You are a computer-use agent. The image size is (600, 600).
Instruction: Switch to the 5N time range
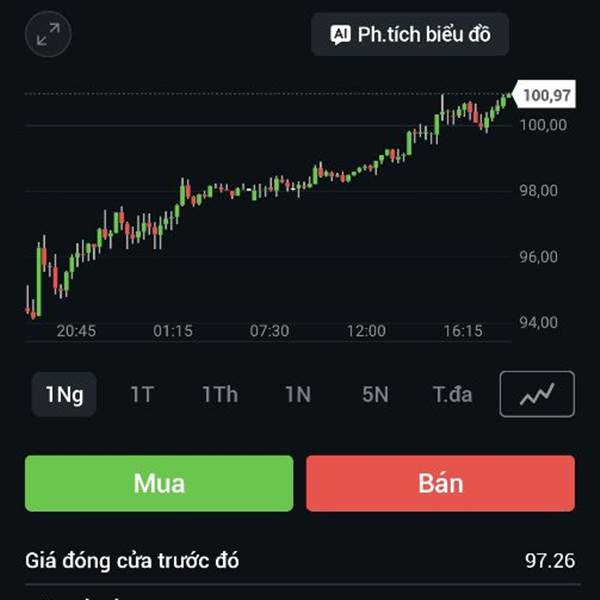coord(375,394)
